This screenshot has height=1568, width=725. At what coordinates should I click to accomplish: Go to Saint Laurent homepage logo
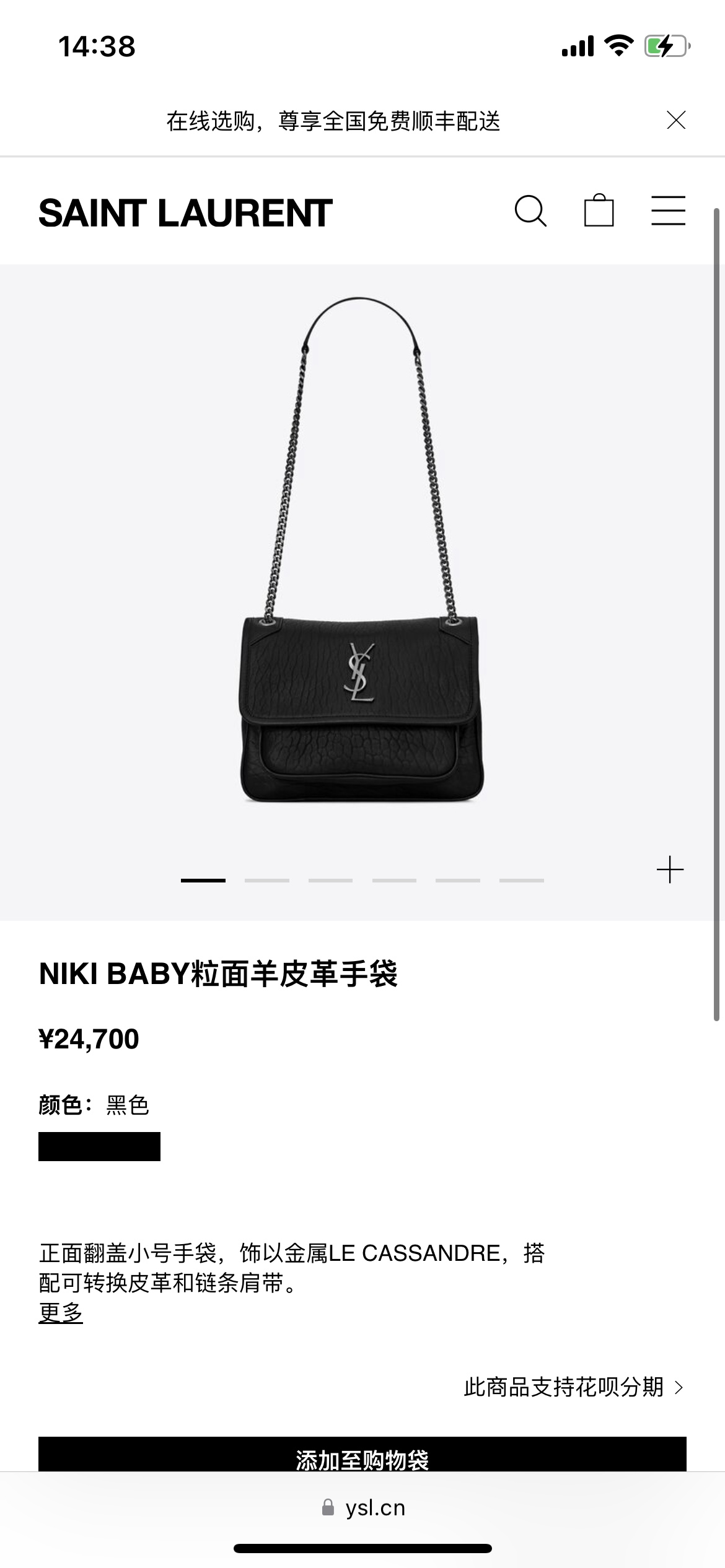tap(185, 213)
